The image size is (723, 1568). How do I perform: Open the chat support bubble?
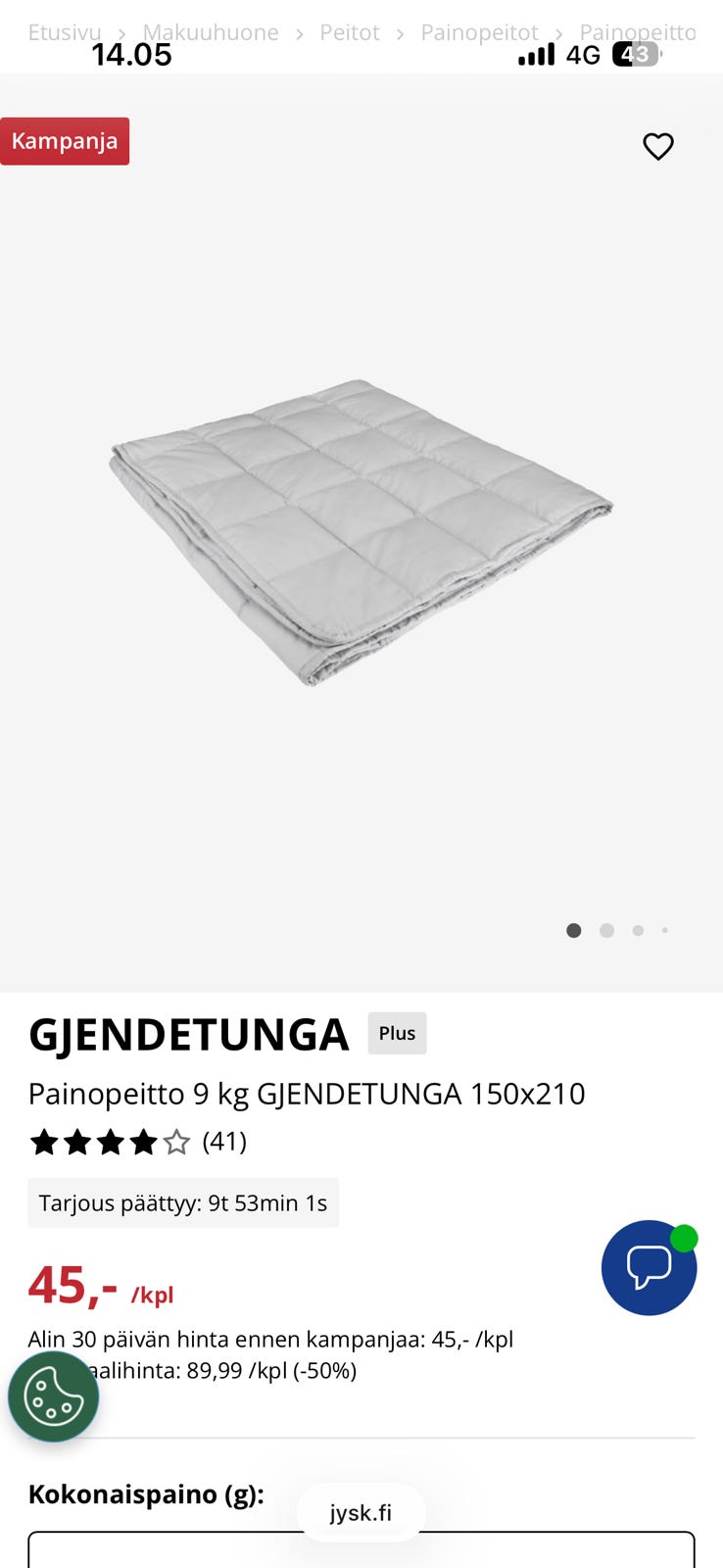click(649, 1267)
